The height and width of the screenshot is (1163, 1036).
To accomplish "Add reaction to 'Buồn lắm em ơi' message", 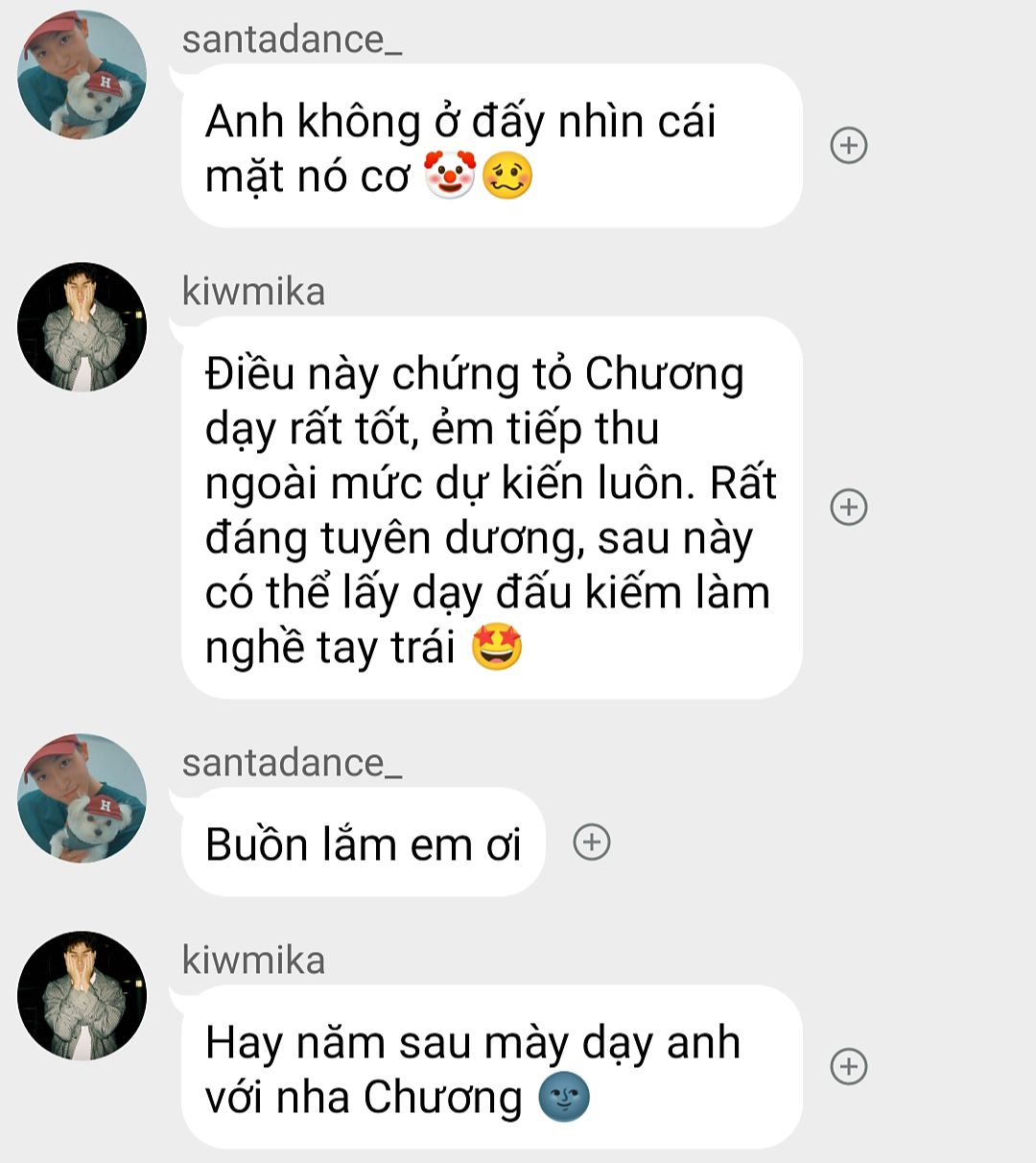I will click(x=592, y=843).
